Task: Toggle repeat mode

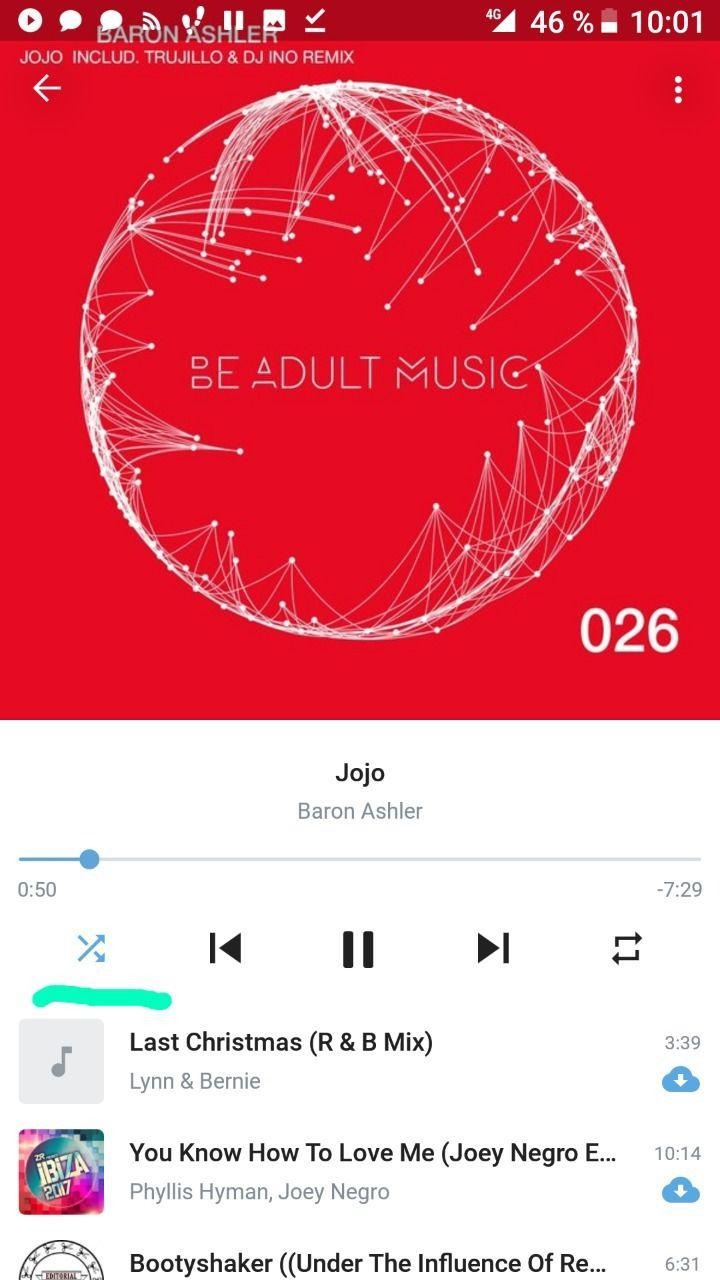Action: click(x=627, y=947)
